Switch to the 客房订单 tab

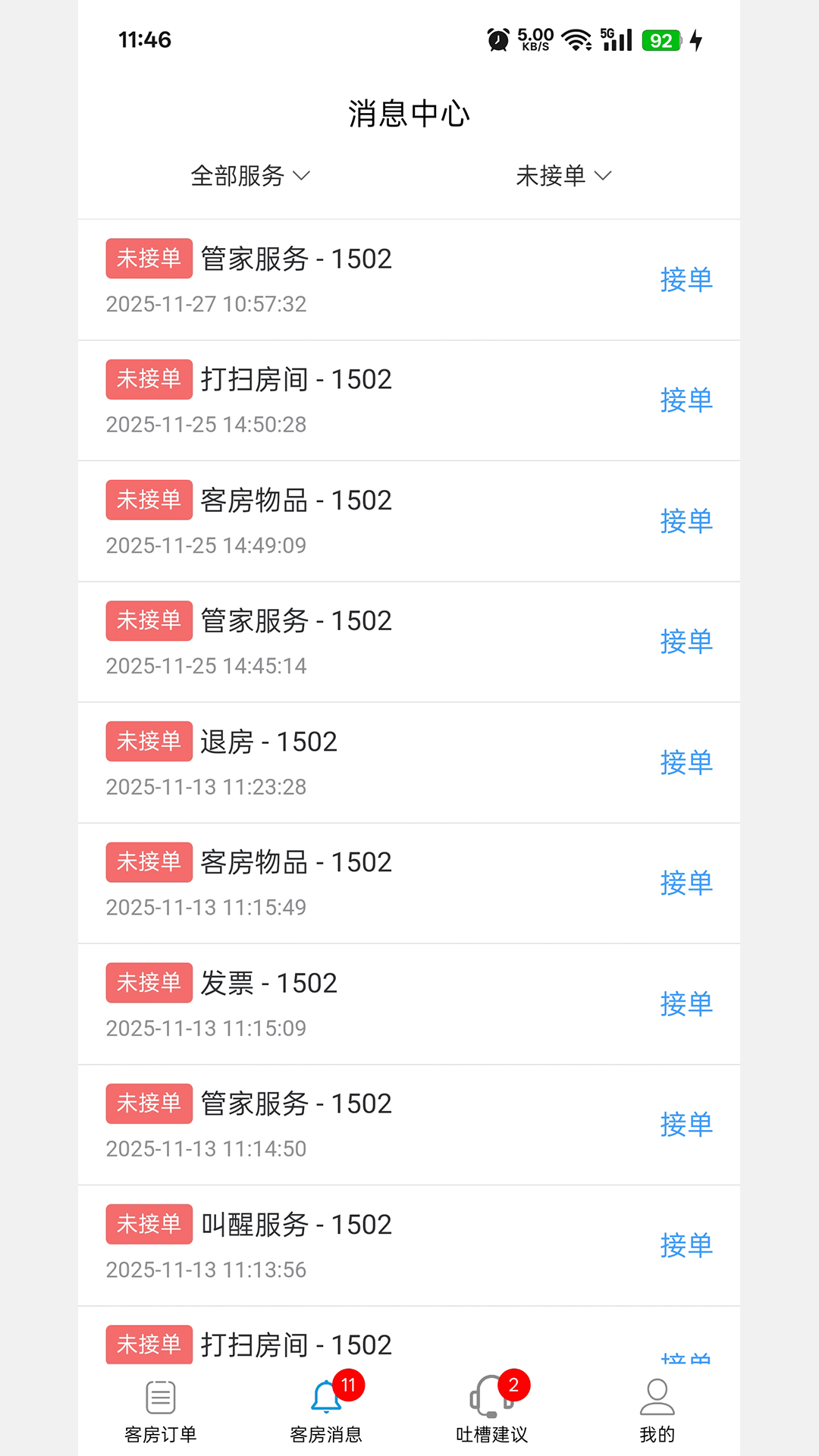click(x=161, y=1411)
